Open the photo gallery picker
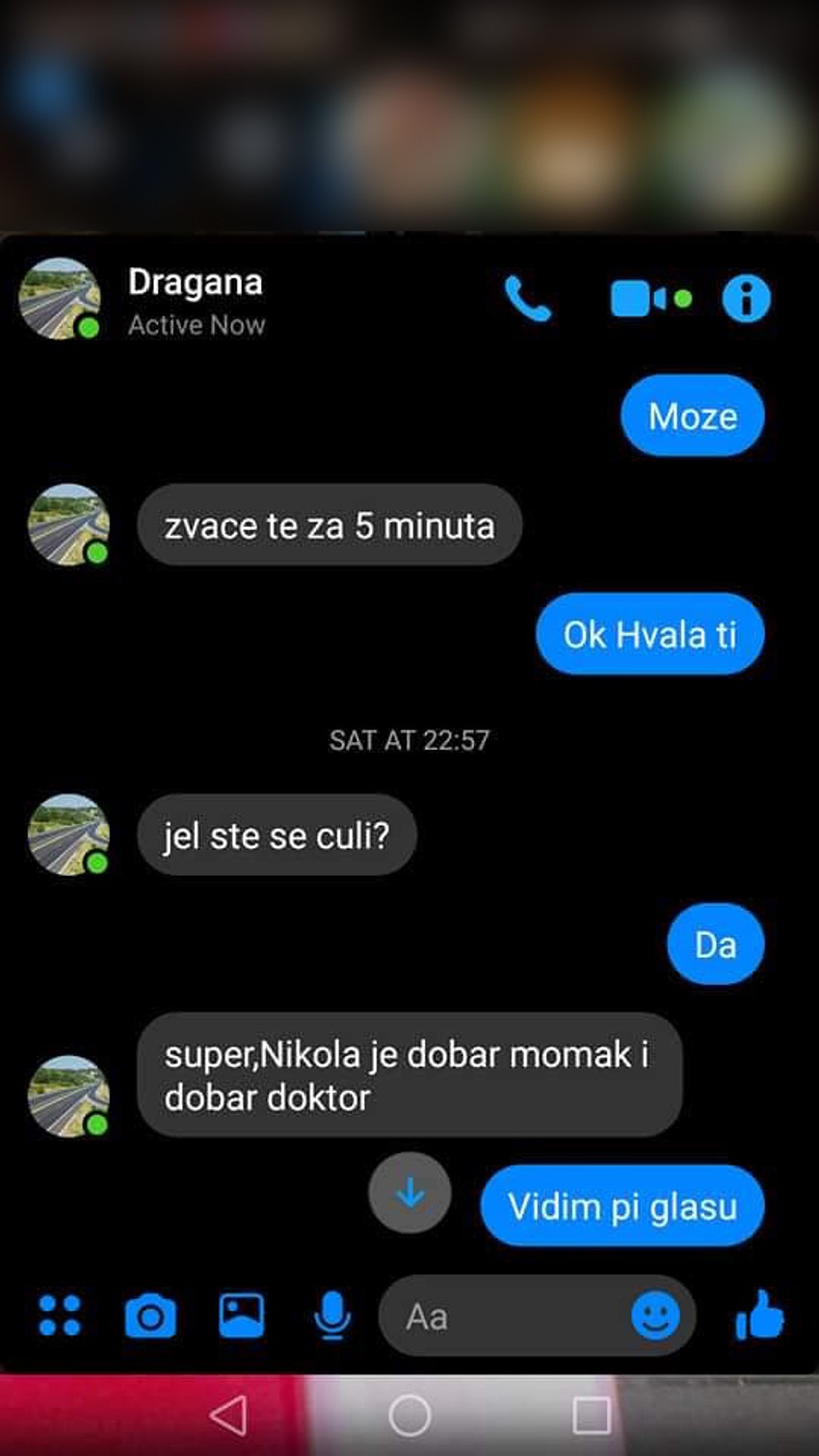The image size is (819, 1456). click(x=240, y=1315)
